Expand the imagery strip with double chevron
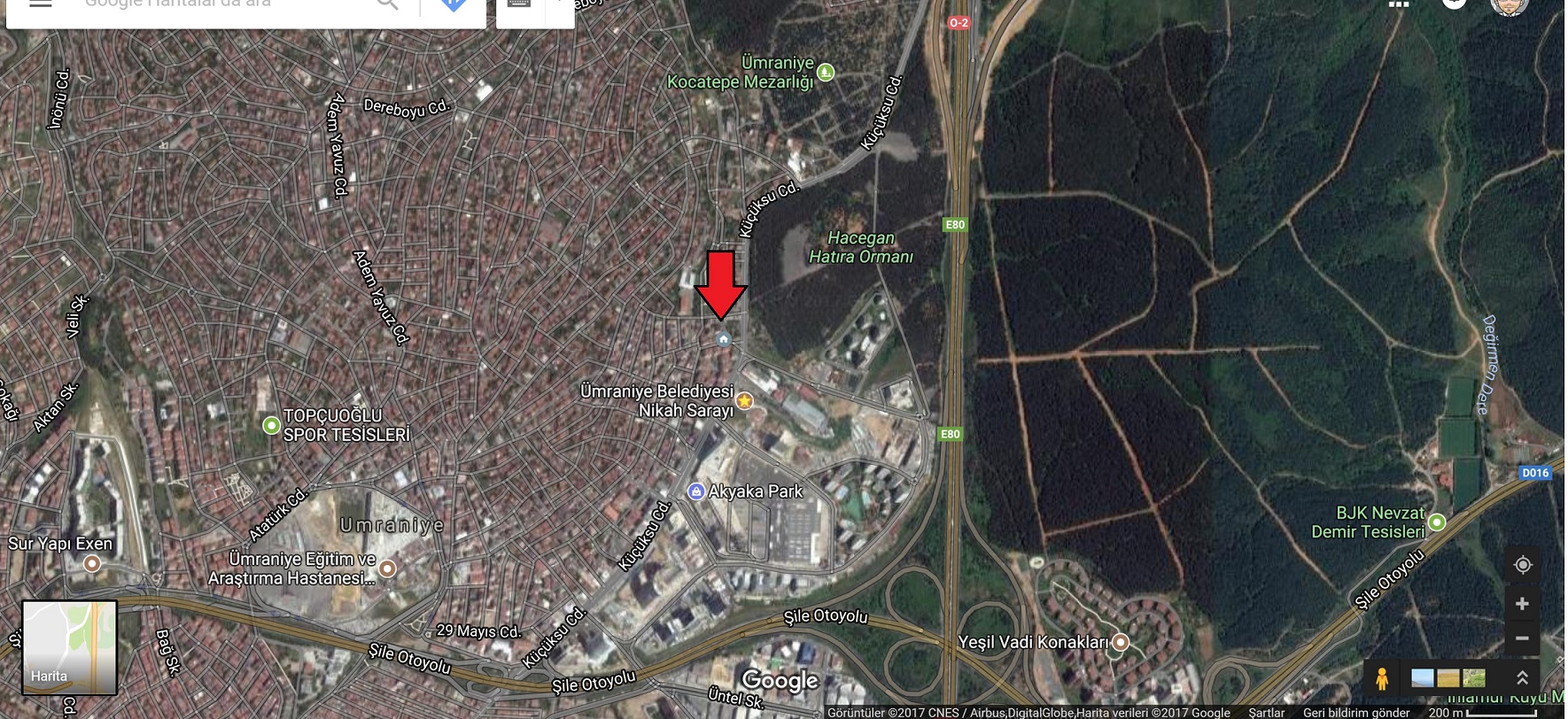1568x719 pixels. (1522, 678)
